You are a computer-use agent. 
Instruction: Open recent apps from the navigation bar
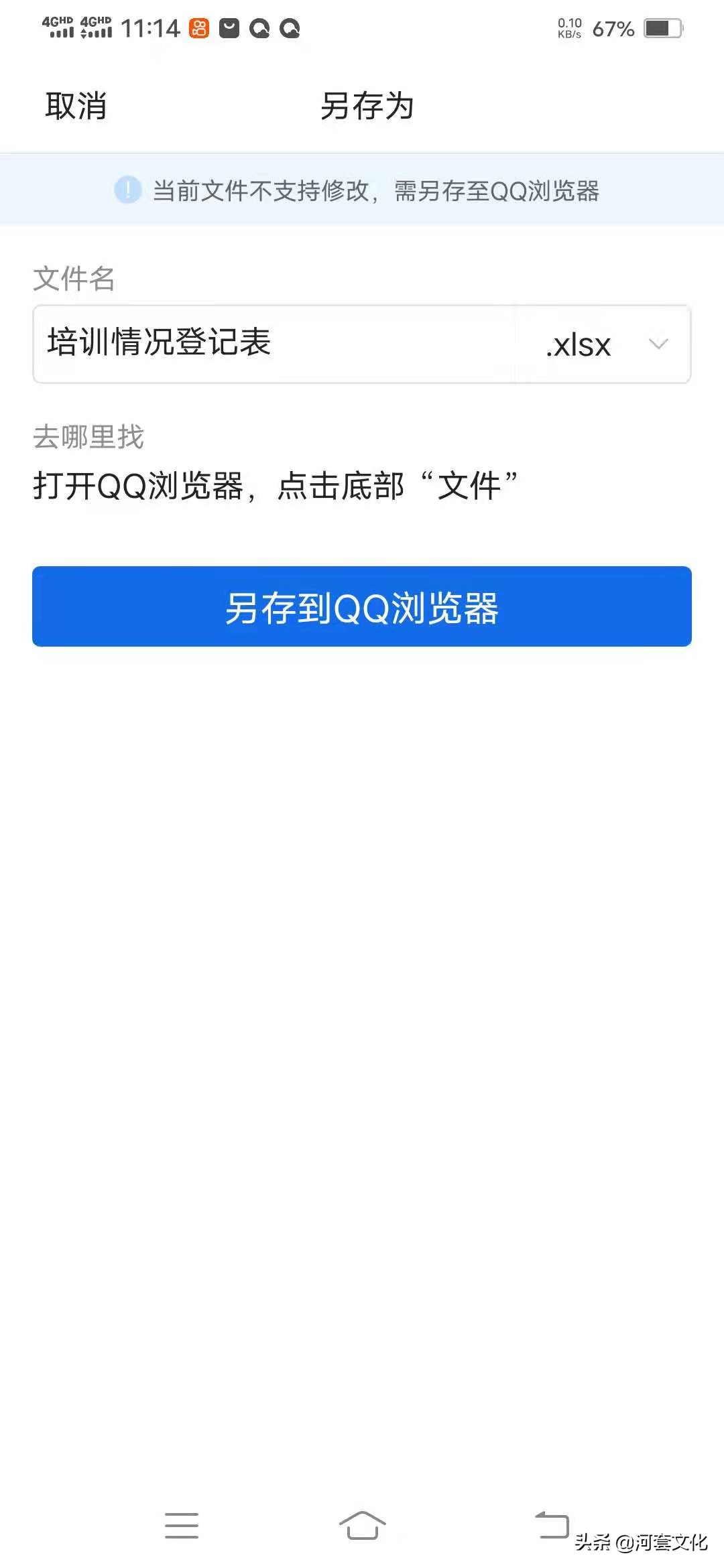(182, 1525)
